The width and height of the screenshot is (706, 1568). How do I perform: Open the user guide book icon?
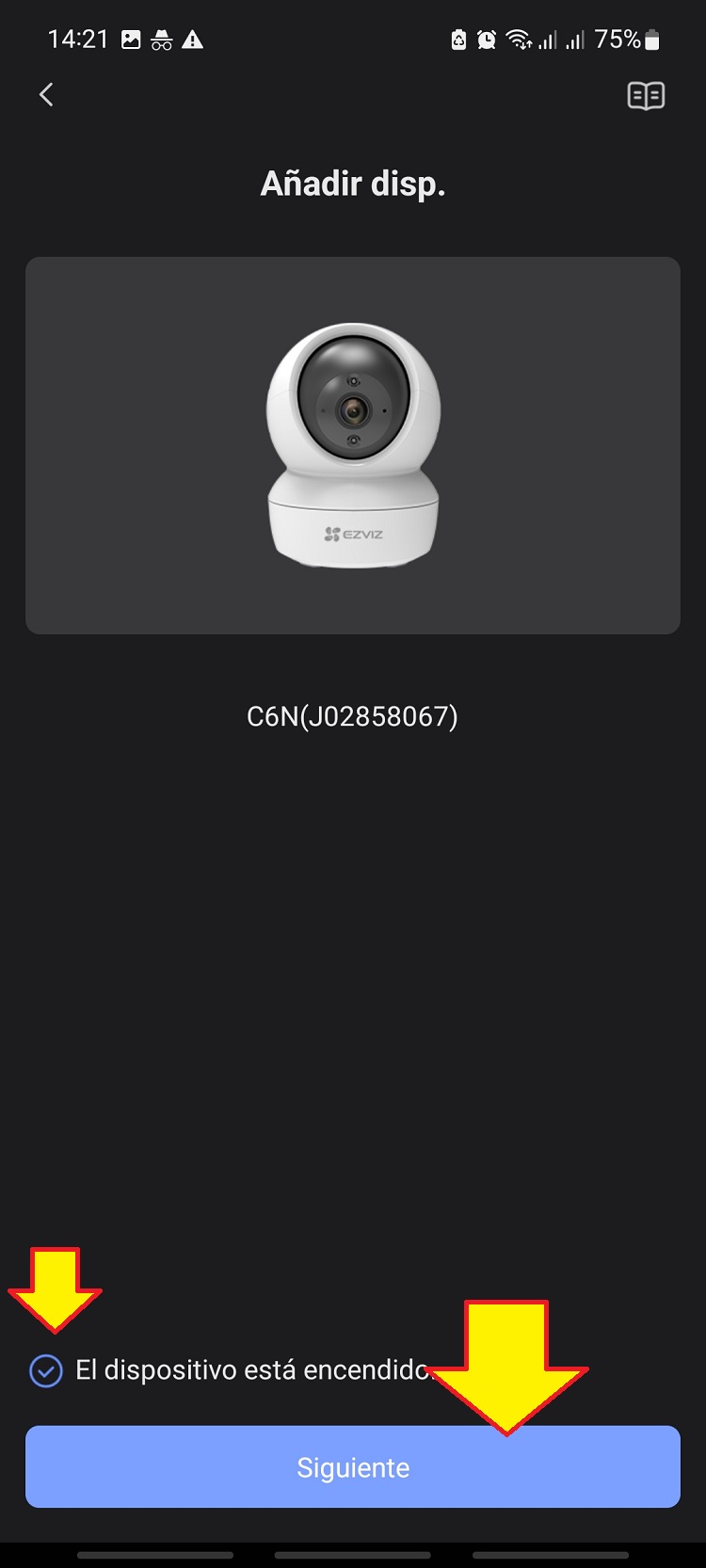(x=646, y=96)
